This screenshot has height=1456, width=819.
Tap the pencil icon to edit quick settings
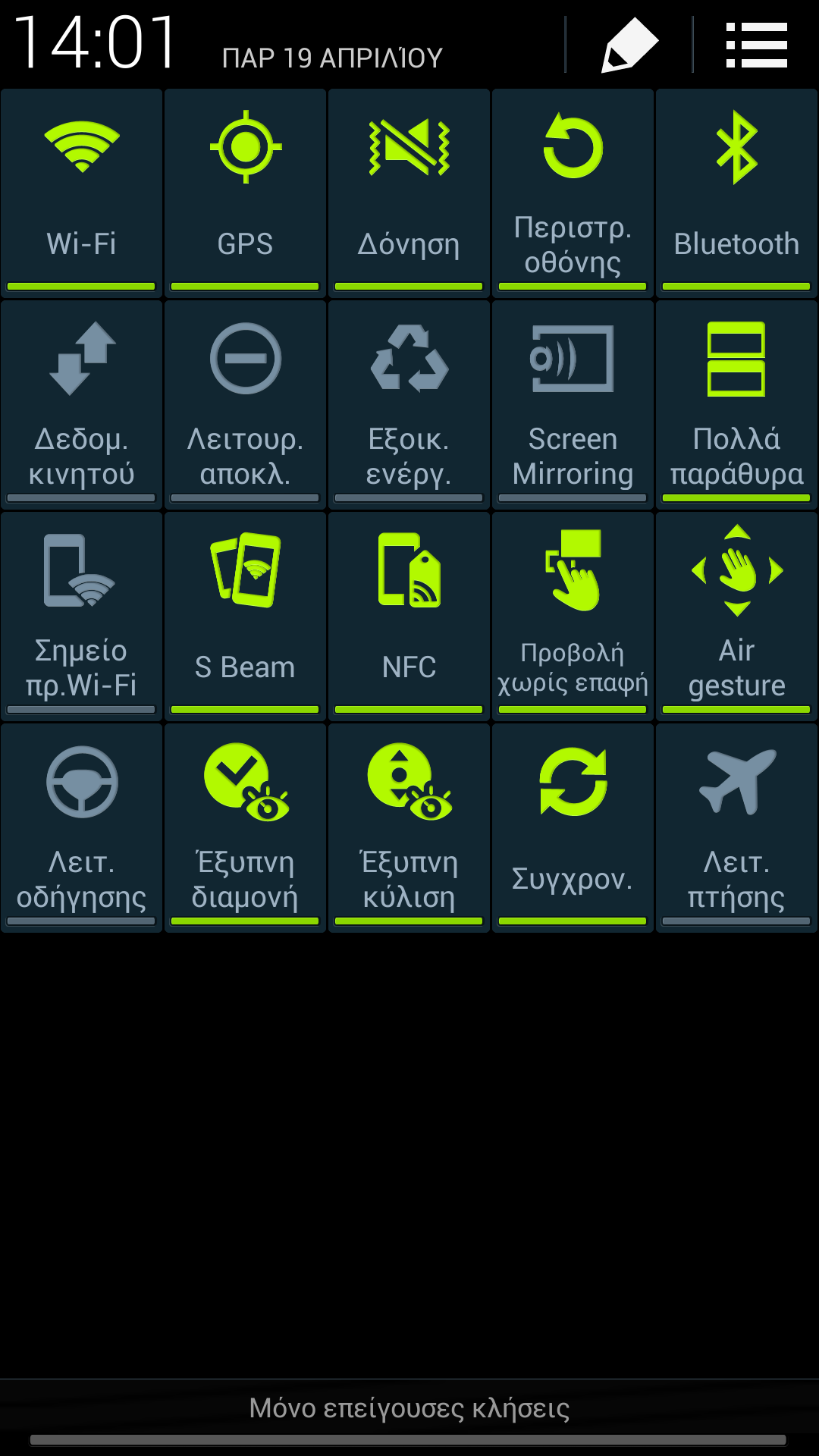coord(629,45)
